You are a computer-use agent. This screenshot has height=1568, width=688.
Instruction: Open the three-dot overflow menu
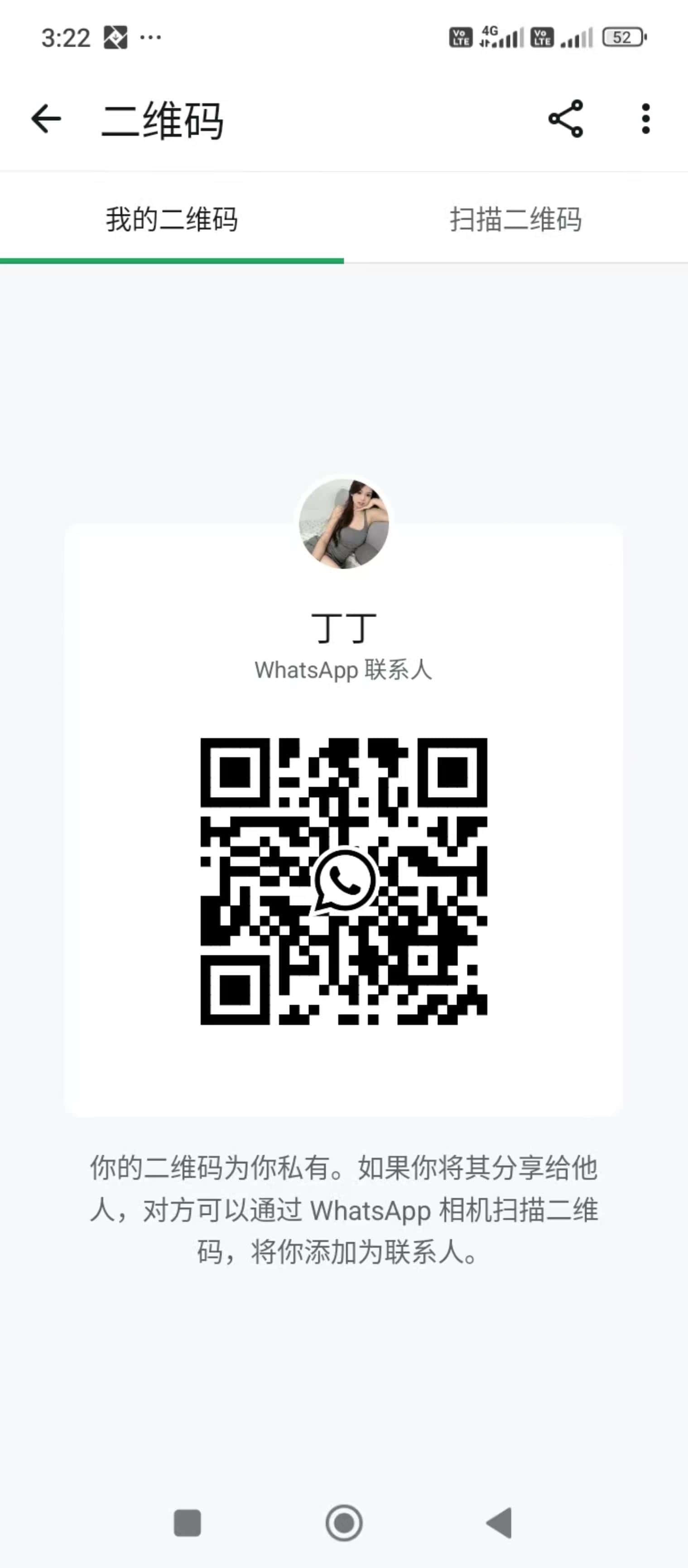(x=645, y=119)
